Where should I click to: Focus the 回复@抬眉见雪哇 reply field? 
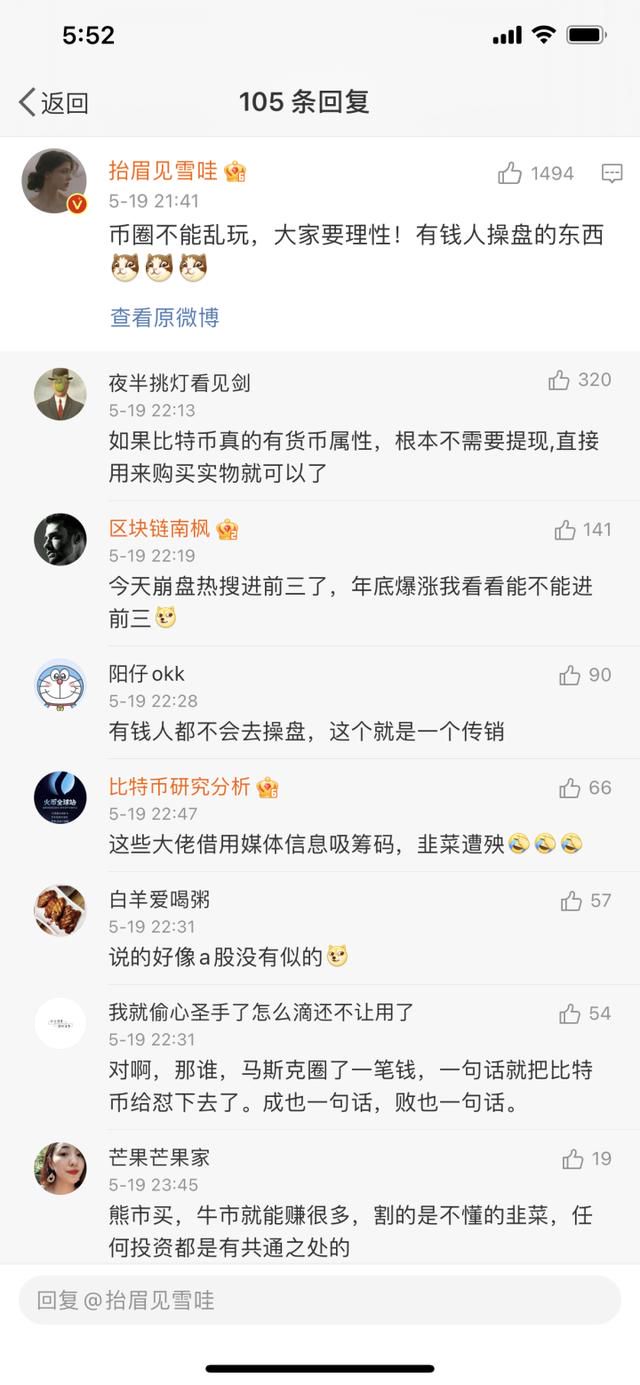pyautogui.click(x=320, y=1301)
